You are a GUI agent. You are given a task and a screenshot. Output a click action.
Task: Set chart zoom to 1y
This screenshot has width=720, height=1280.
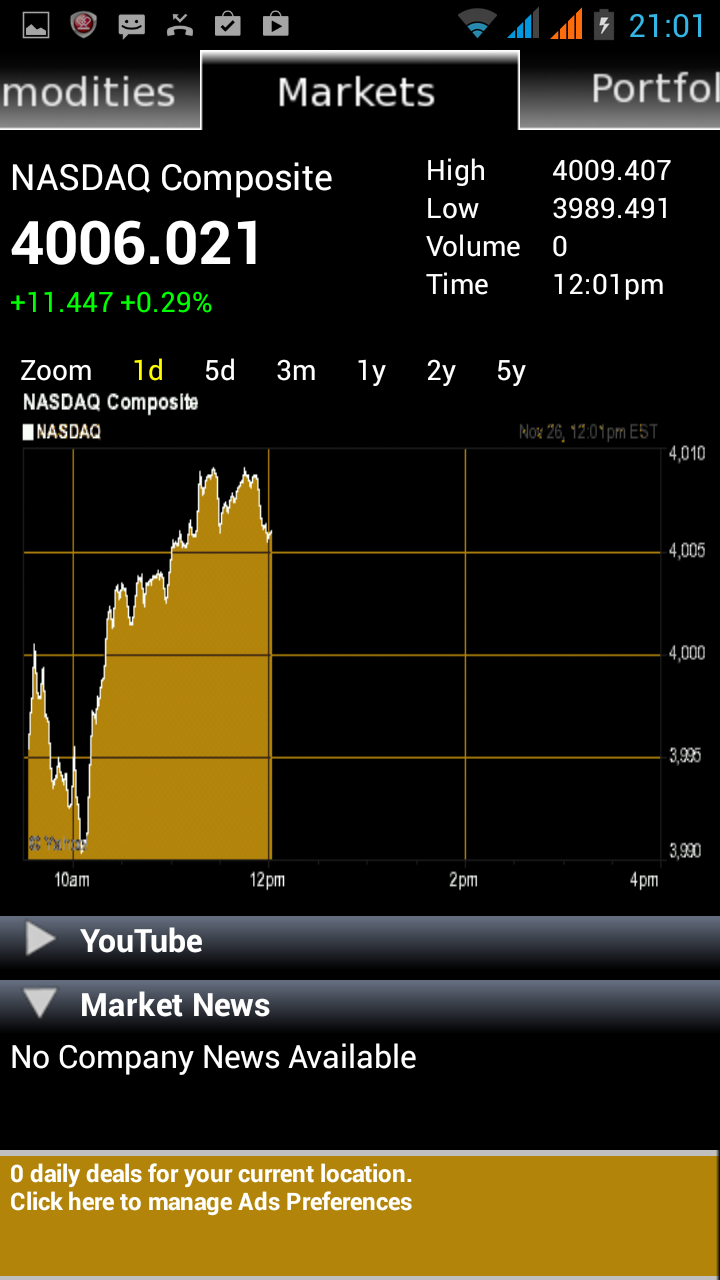[371, 371]
